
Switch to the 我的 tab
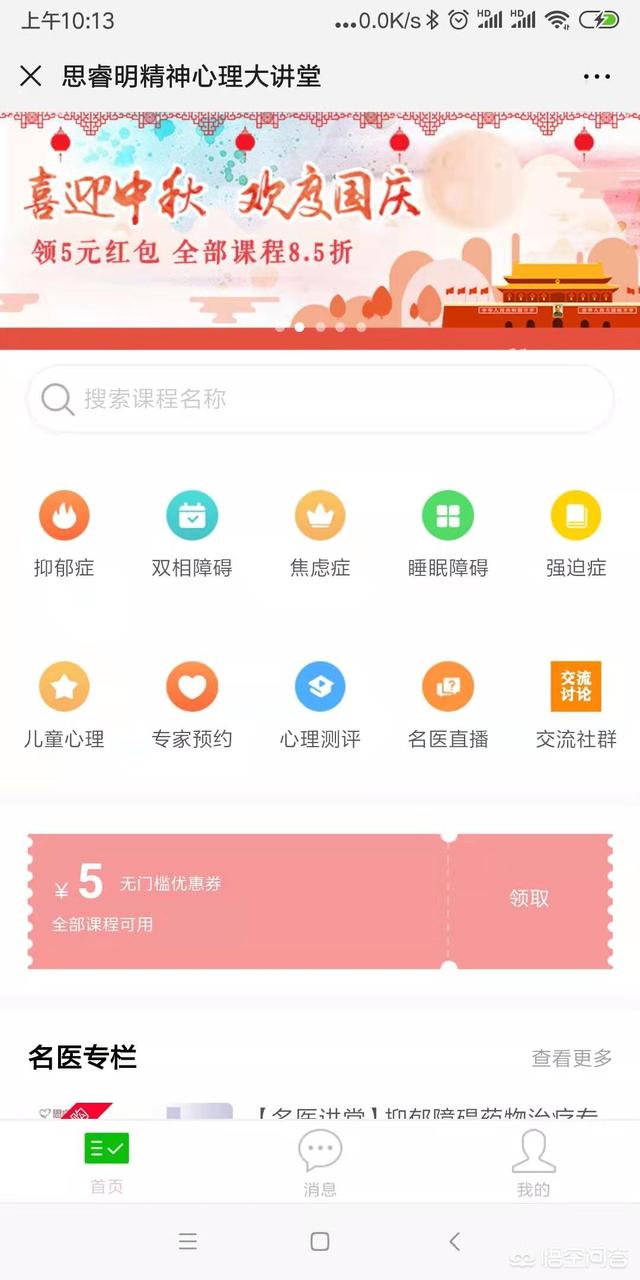[533, 1164]
